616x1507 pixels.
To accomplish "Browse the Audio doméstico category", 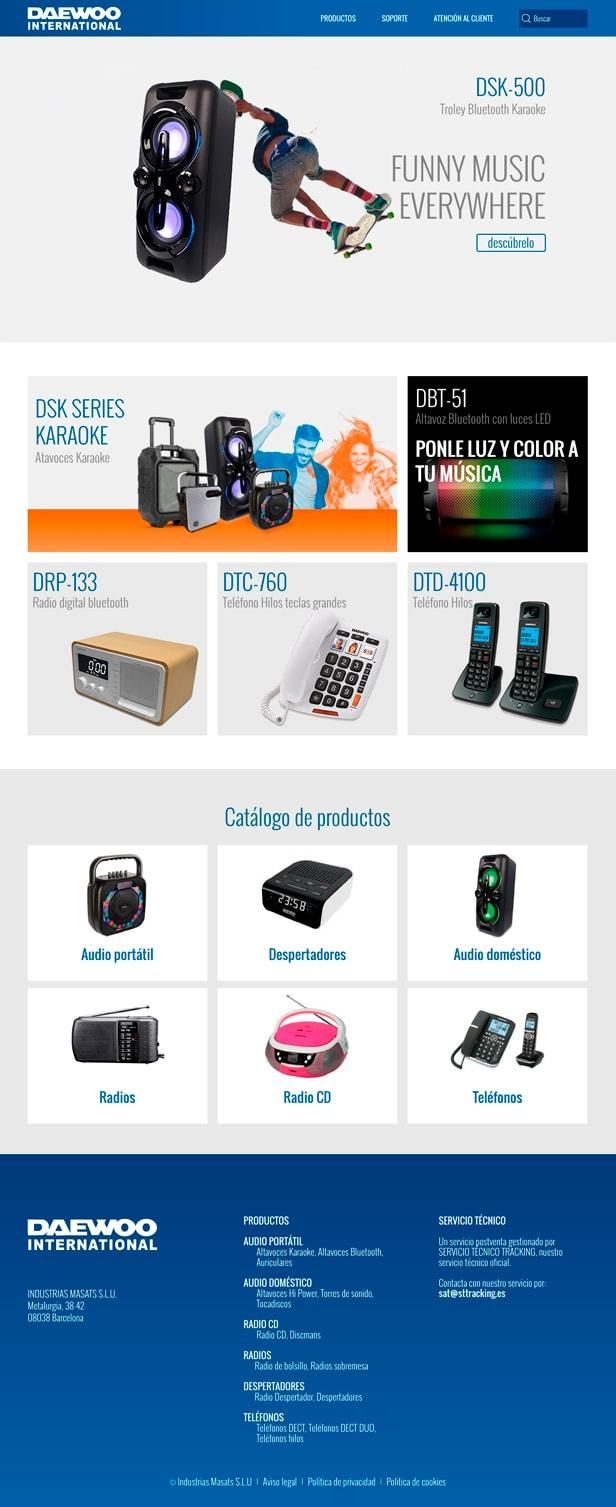I will pyautogui.click(x=497, y=912).
